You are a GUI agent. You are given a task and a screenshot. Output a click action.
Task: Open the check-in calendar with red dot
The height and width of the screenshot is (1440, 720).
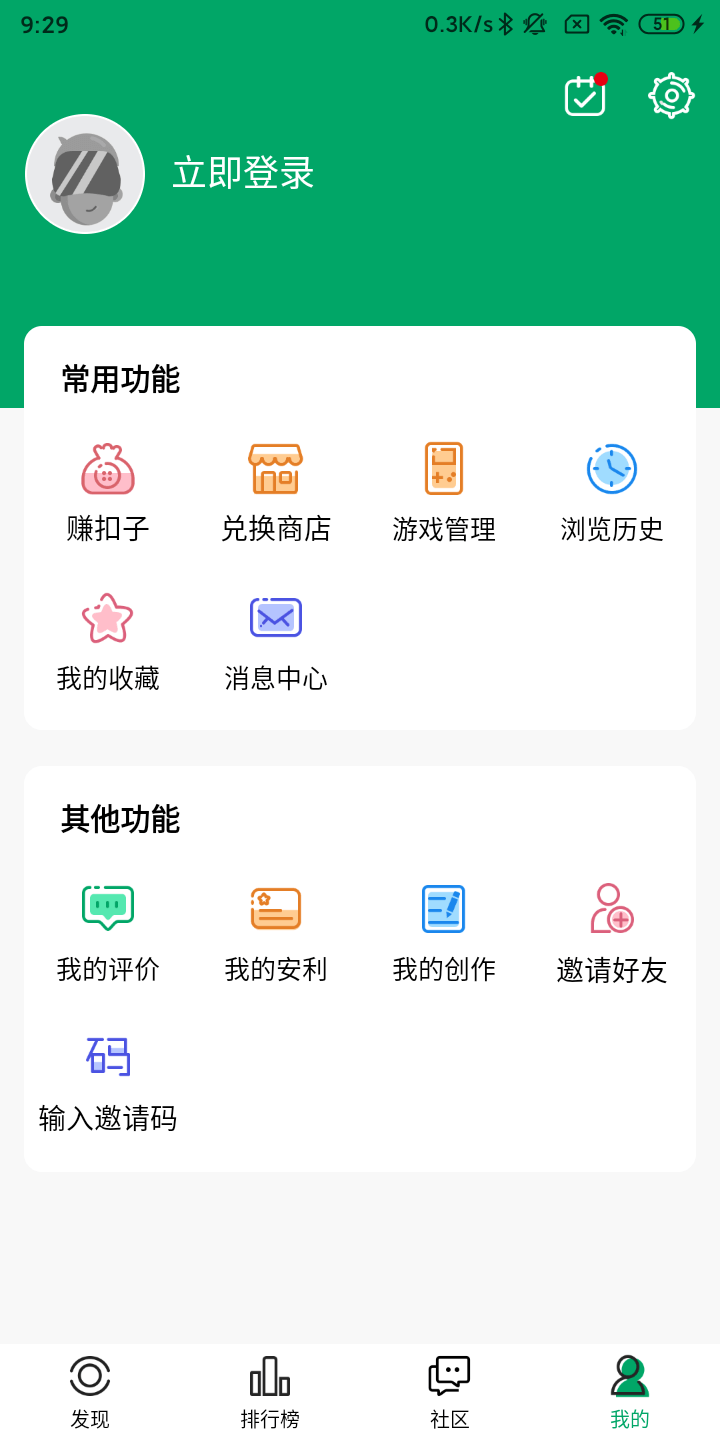coord(584,96)
